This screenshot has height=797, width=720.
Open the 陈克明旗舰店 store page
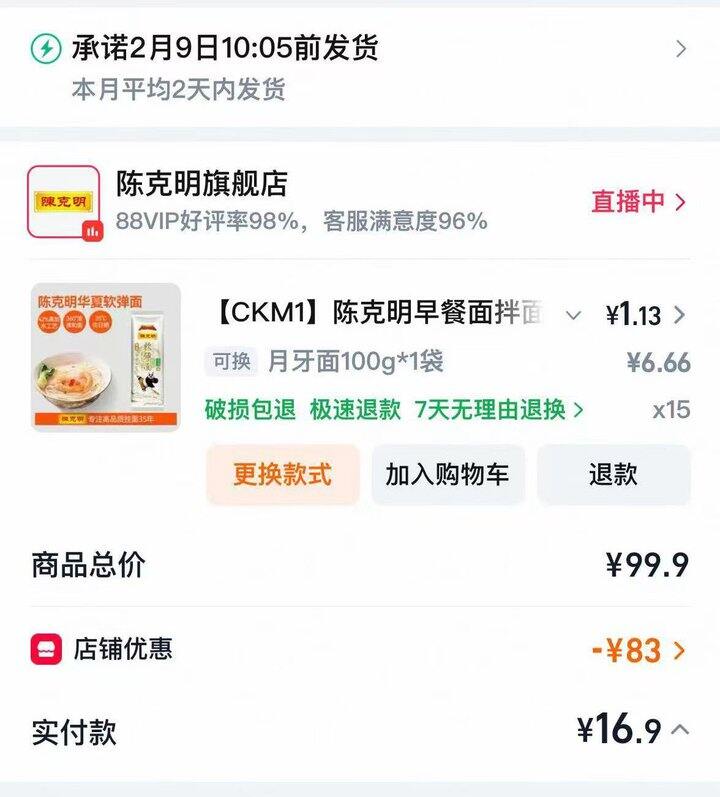tap(202, 184)
